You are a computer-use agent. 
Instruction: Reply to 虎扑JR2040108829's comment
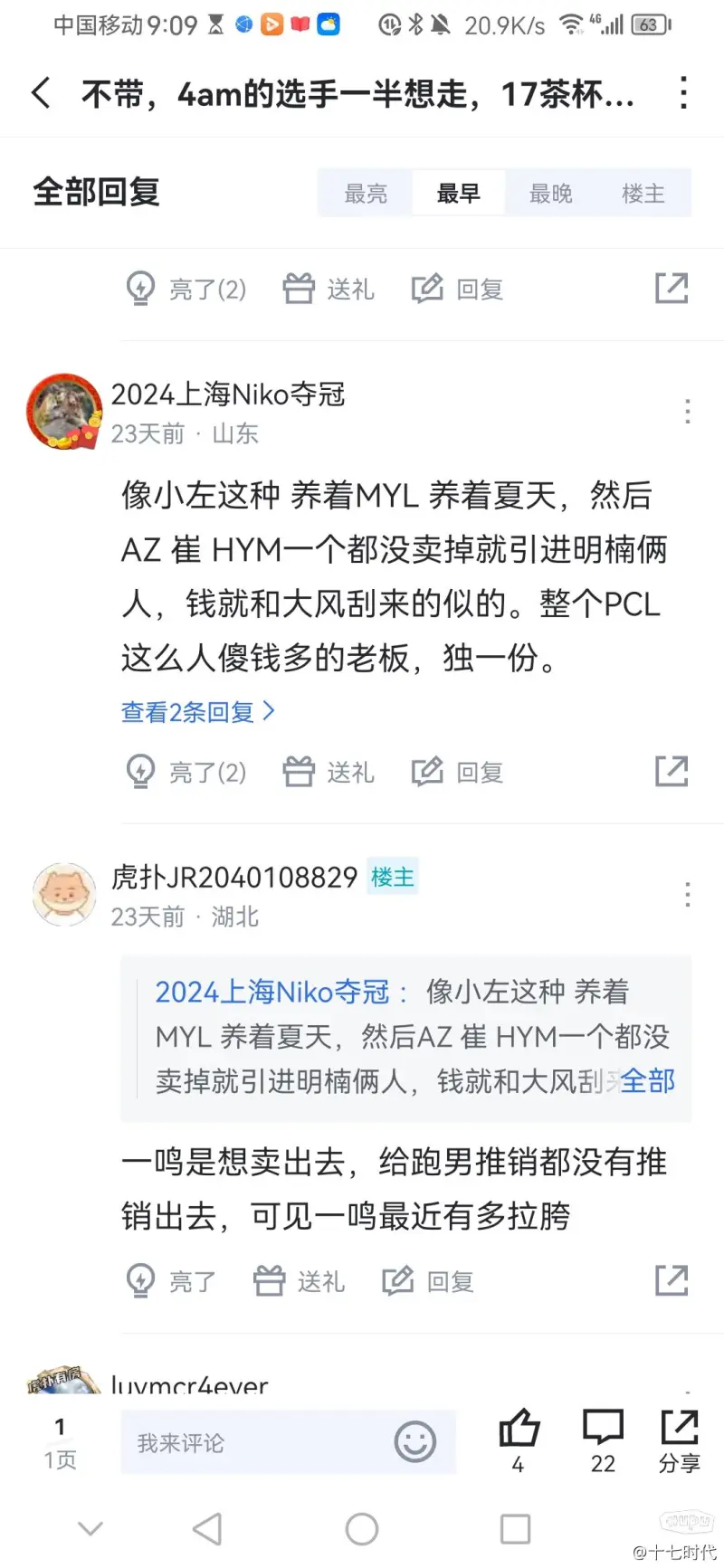pyautogui.click(x=428, y=1280)
